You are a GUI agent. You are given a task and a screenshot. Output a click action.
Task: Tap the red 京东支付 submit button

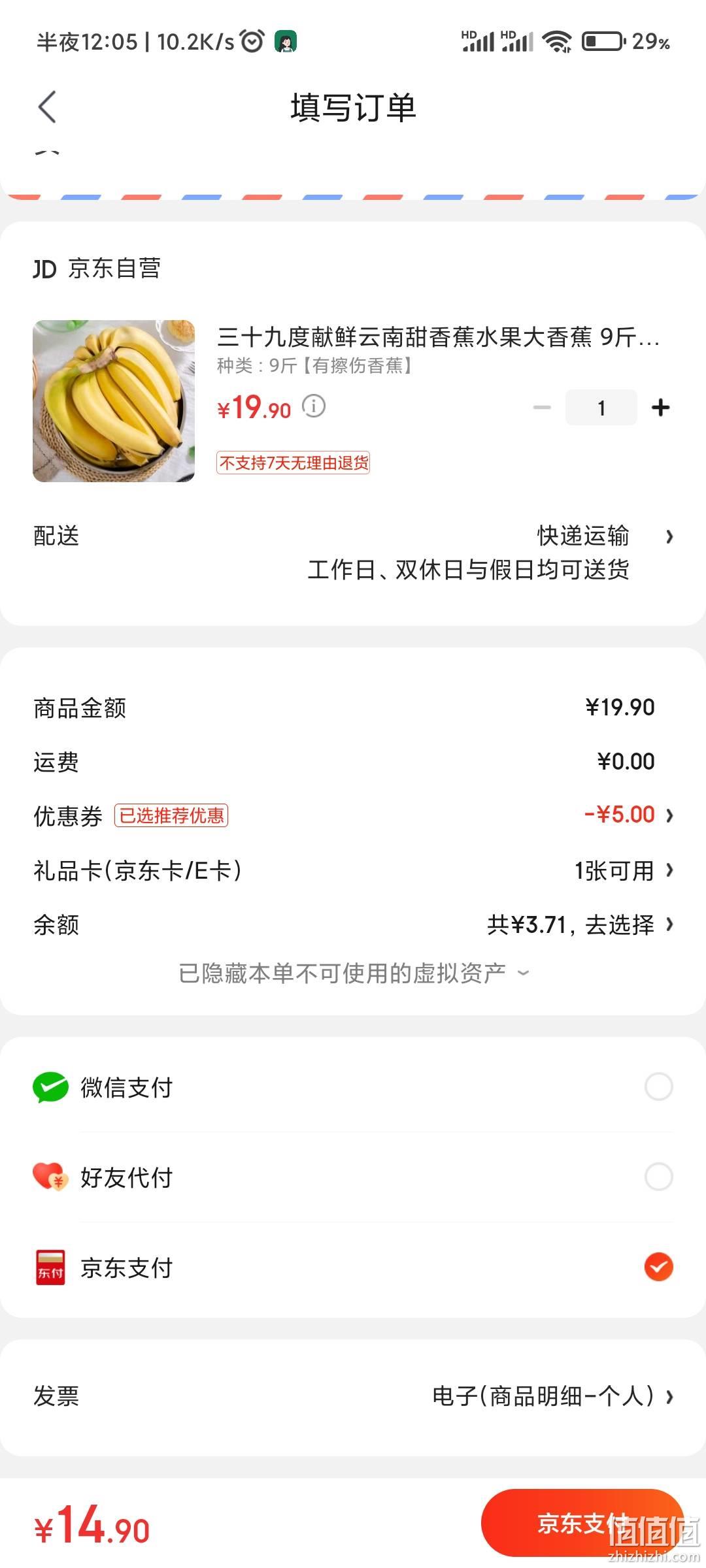point(582,1524)
